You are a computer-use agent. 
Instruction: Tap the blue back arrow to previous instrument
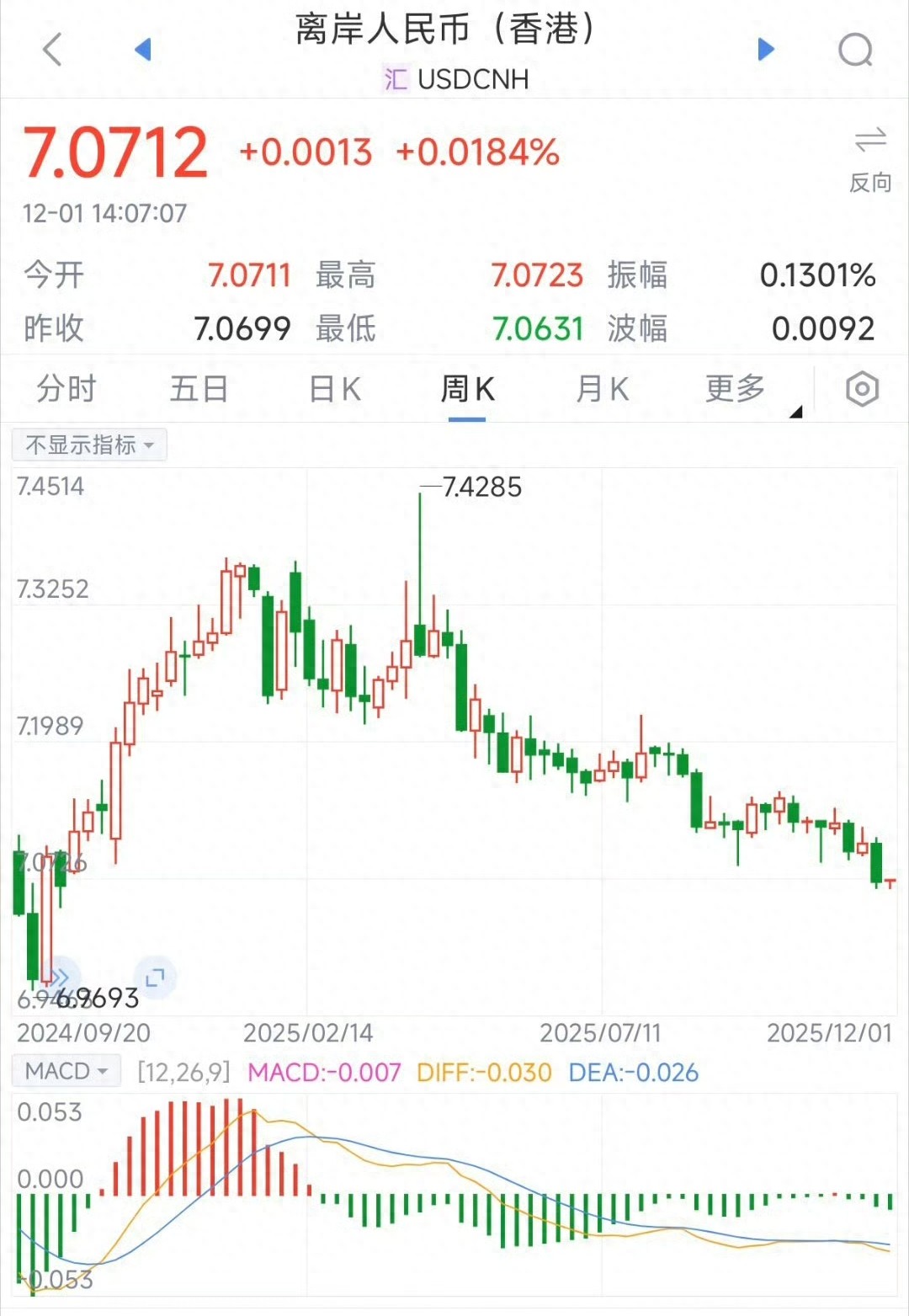click(145, 51)
